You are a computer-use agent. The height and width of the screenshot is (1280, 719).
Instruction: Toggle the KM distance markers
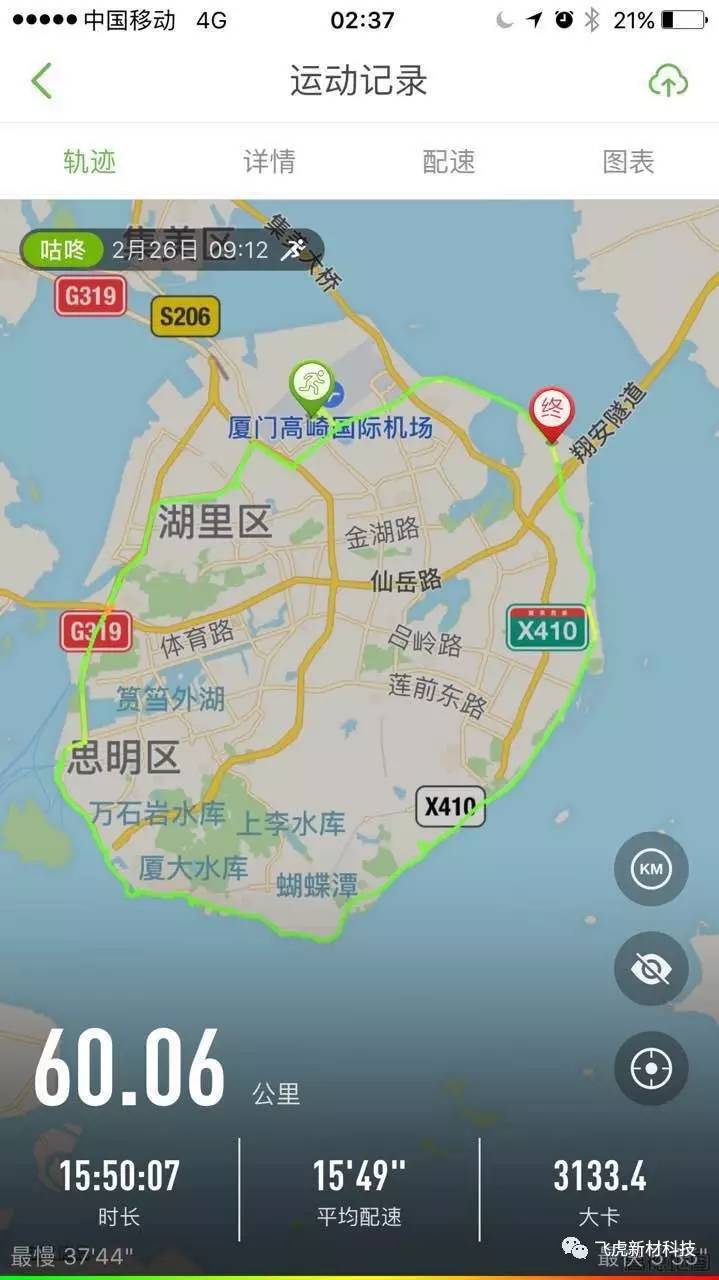click(651, 869)
